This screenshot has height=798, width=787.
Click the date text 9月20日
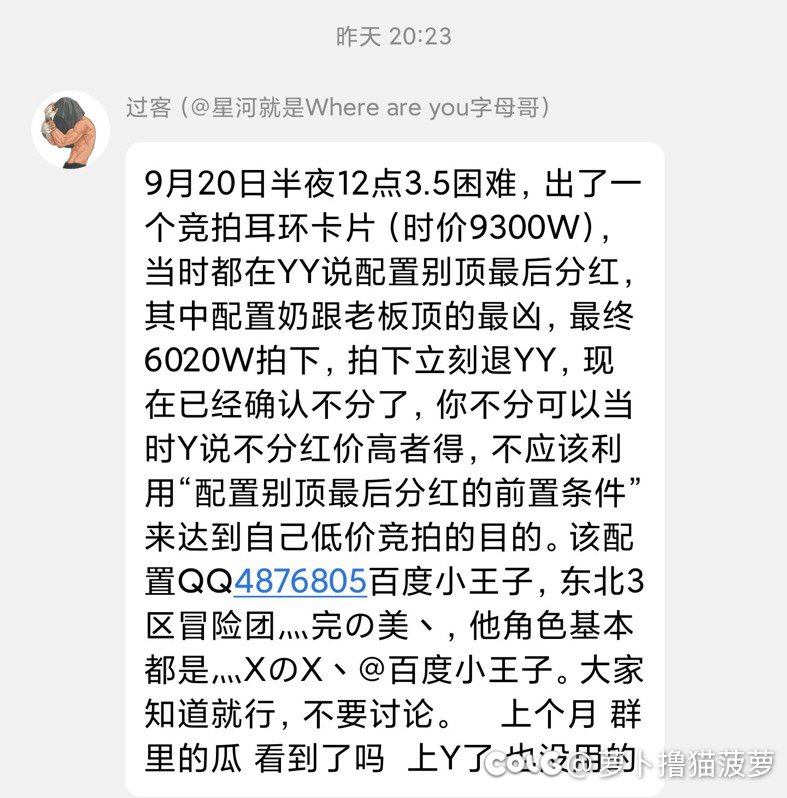pyautogui.click(x=199, y=185)
